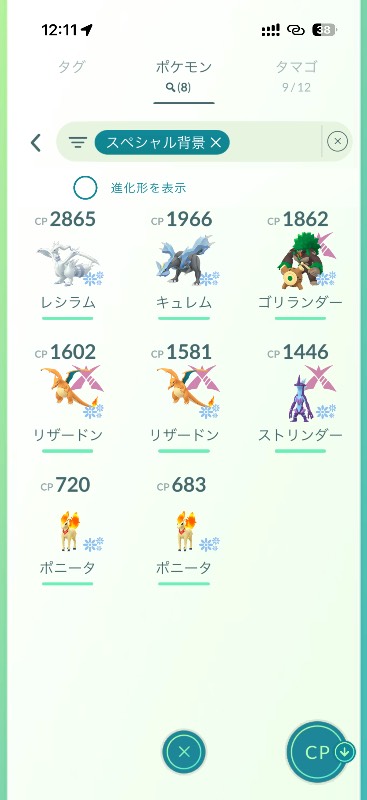
Task: Open the filter options icon
Action: (78, 142)
